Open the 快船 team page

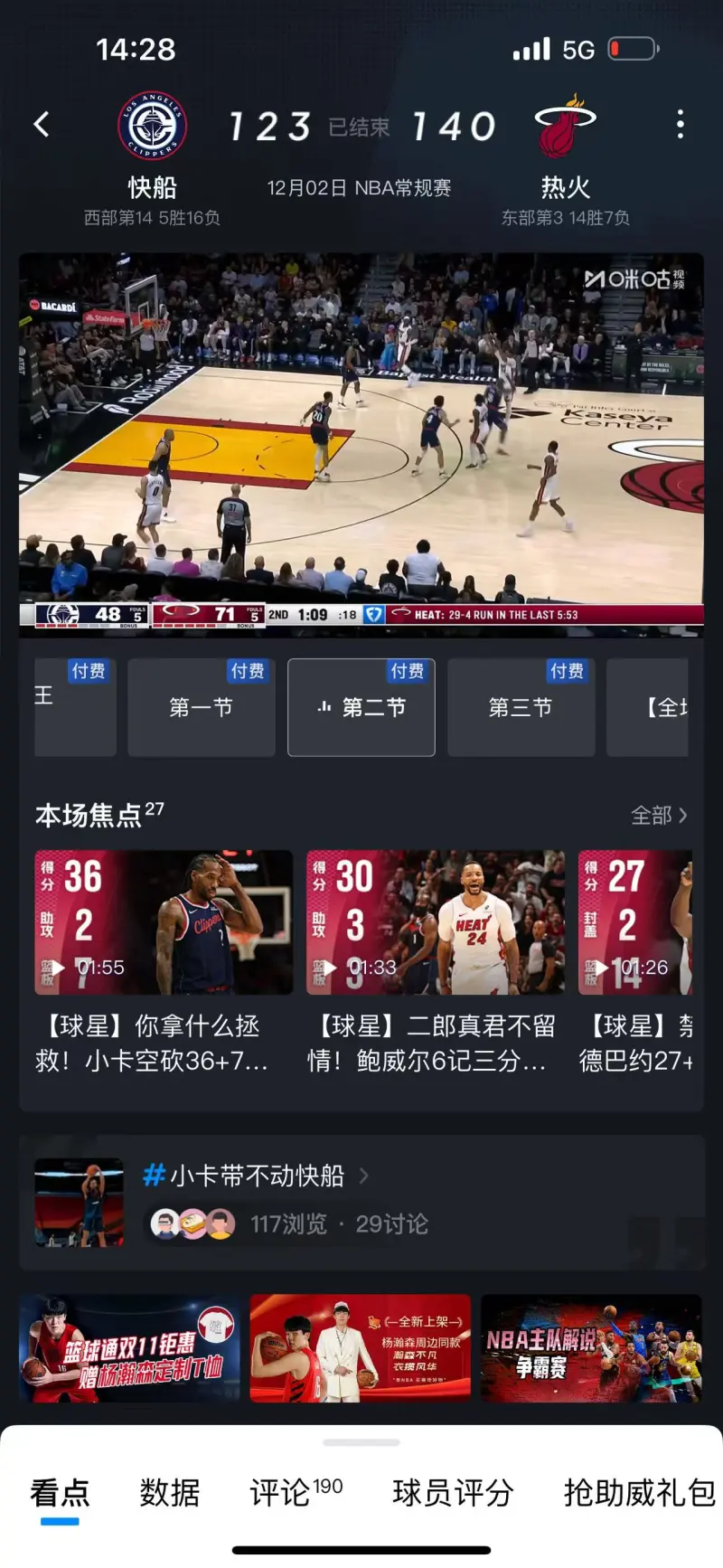tap(152, 127)
